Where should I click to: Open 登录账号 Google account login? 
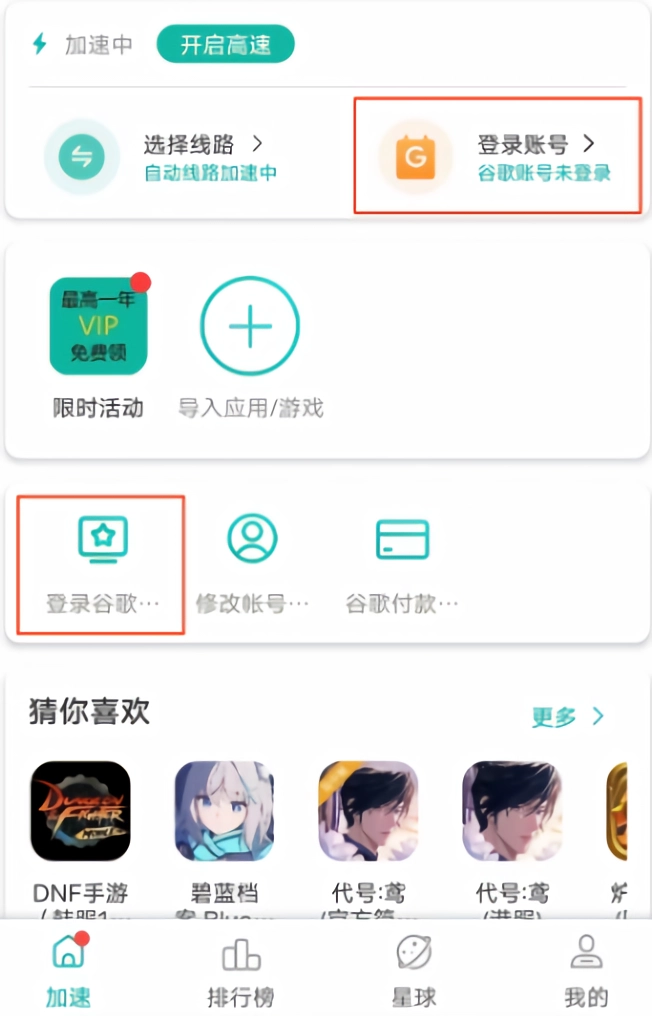pos(498,157)
